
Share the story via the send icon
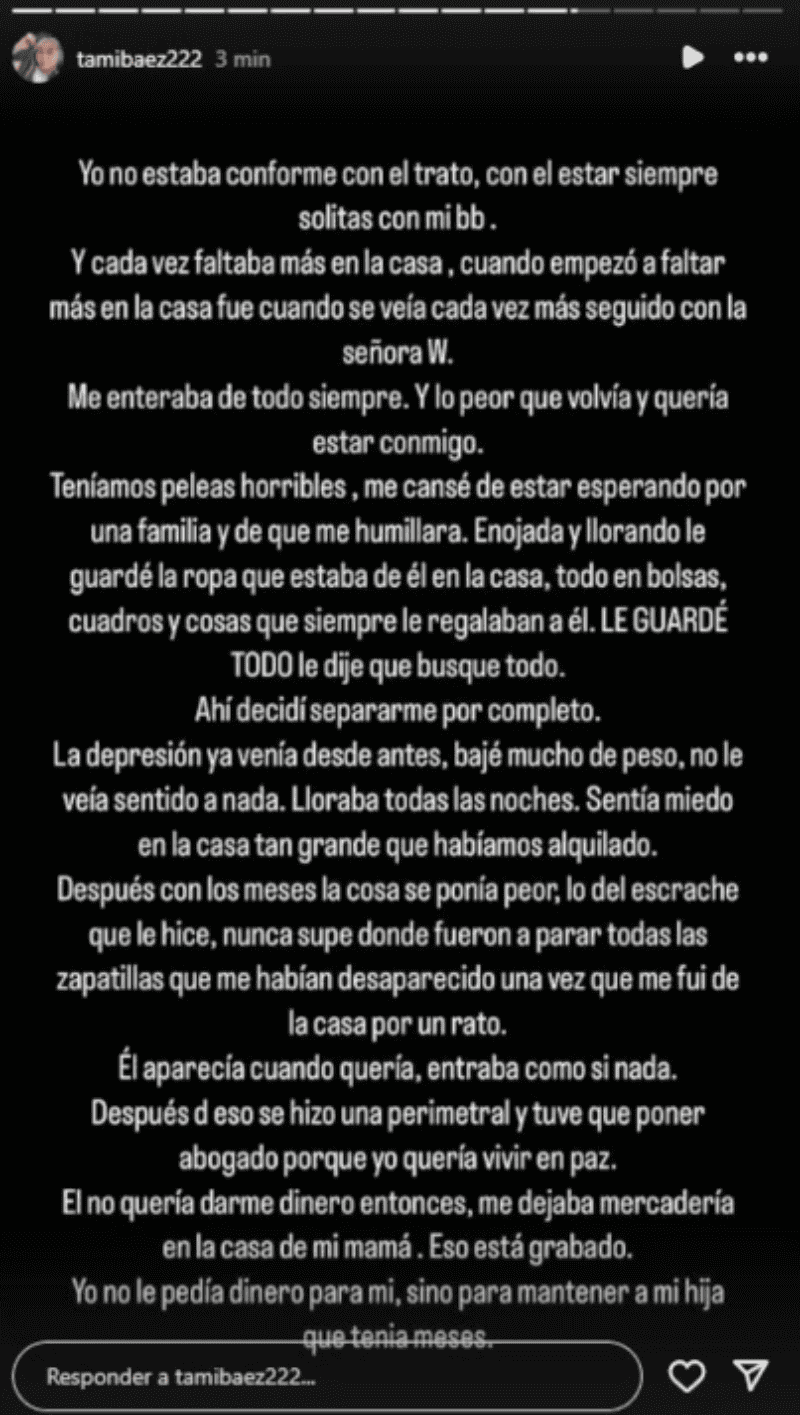(749, 1375)
